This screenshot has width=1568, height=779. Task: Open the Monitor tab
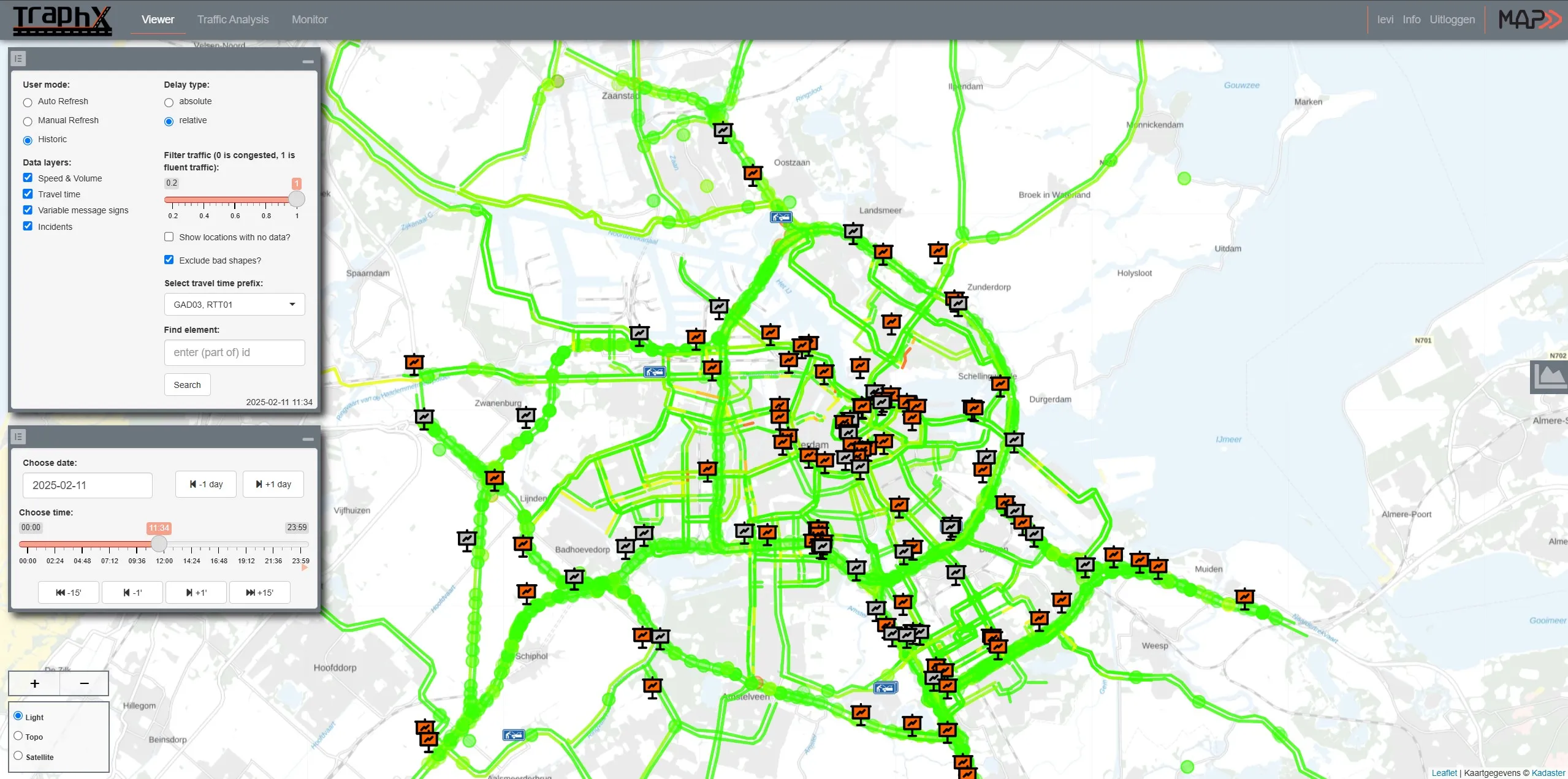coord(309,20)
